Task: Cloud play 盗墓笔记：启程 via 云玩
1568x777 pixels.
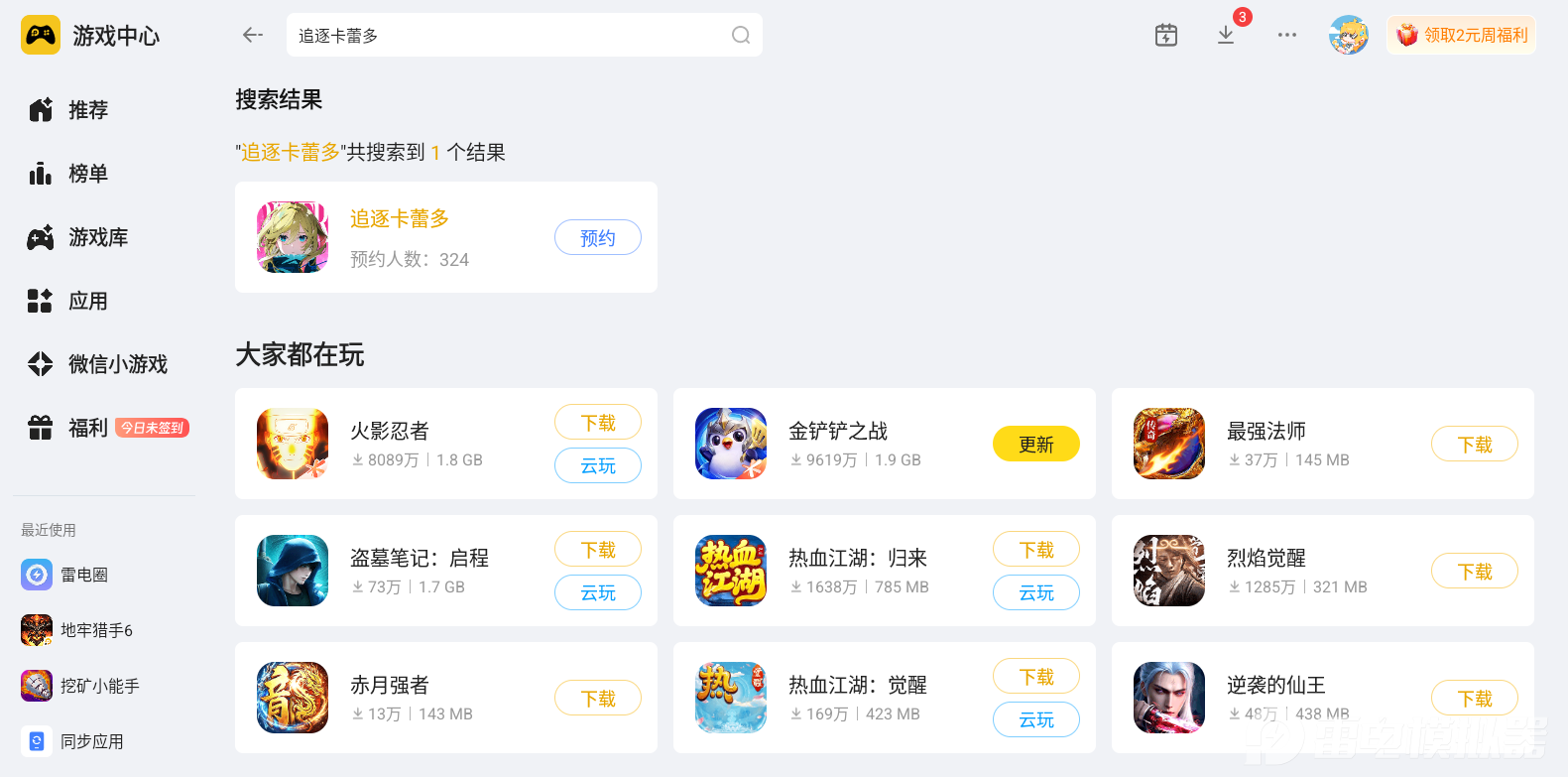Action: pyautogui.click(x=598, y=592)
